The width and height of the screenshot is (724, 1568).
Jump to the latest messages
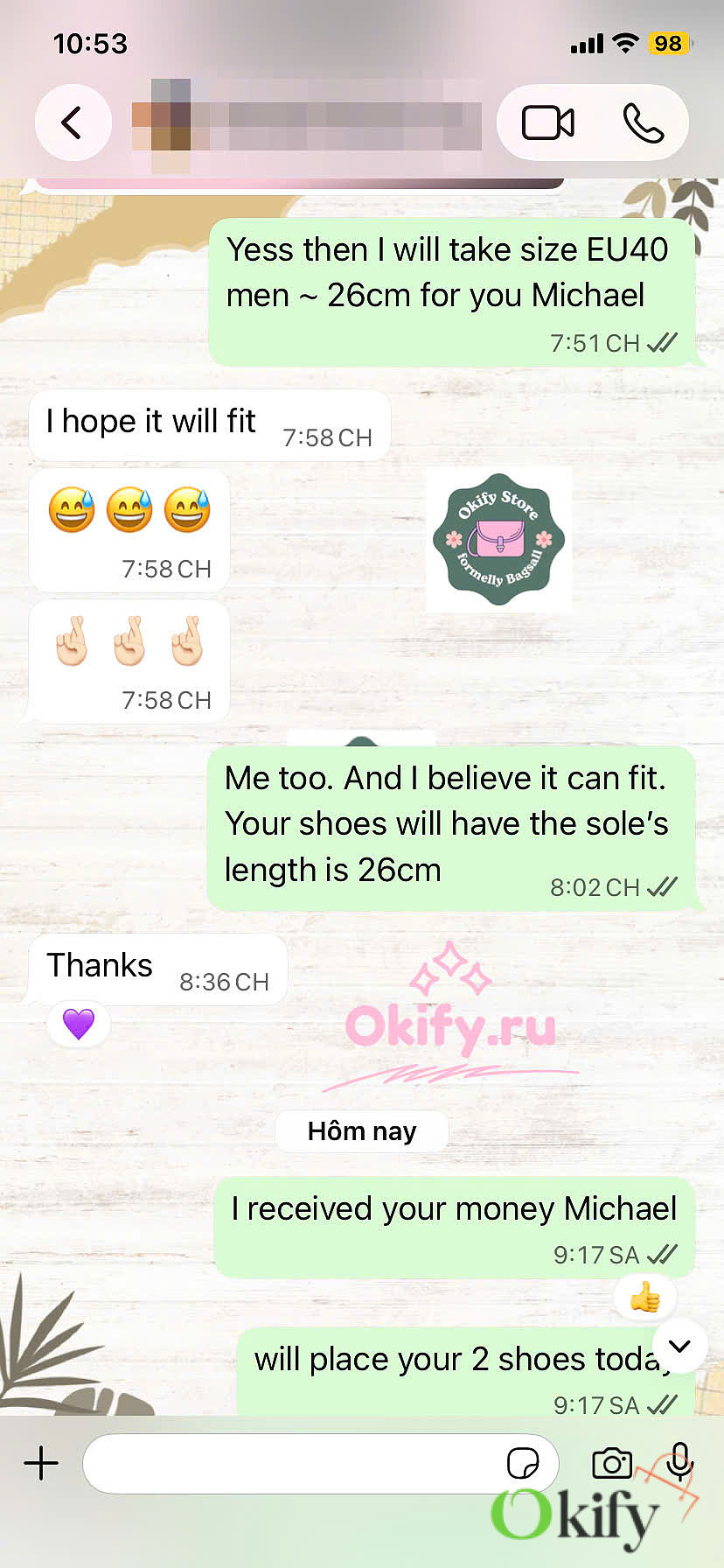tap(679, 1347)
